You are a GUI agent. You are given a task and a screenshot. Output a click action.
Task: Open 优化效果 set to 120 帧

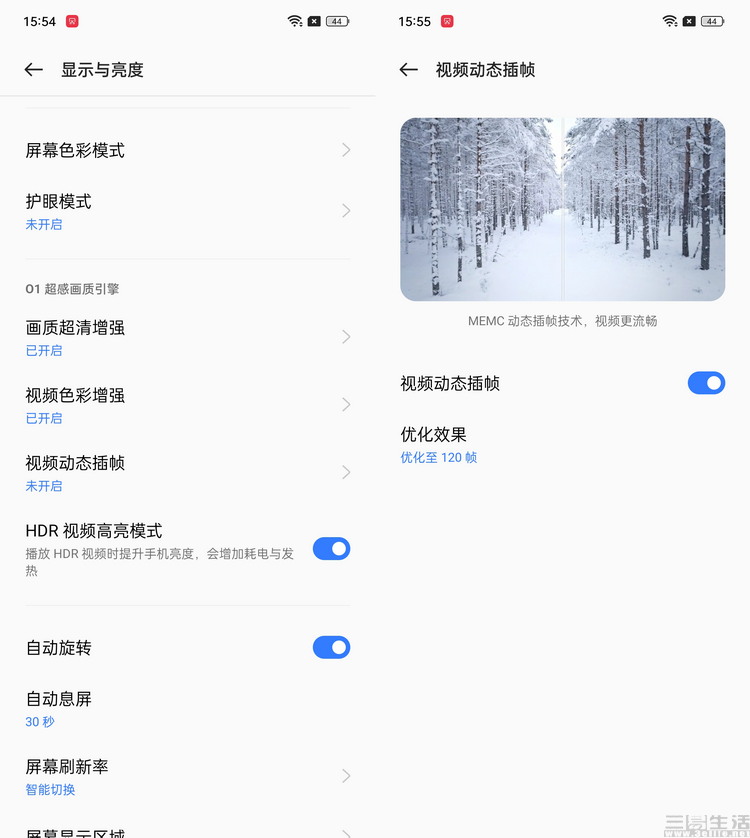560,445
